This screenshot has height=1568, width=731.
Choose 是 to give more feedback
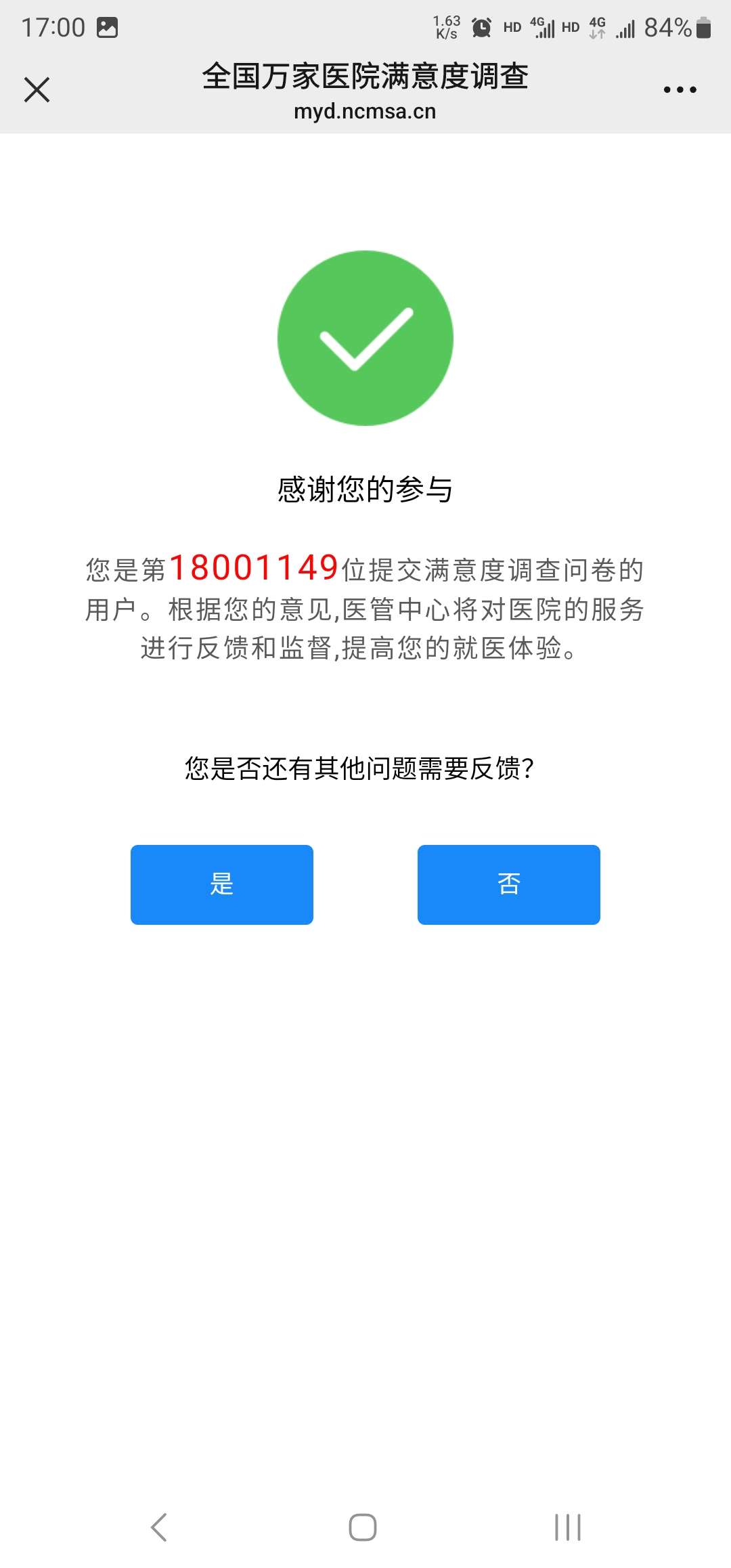222,884
